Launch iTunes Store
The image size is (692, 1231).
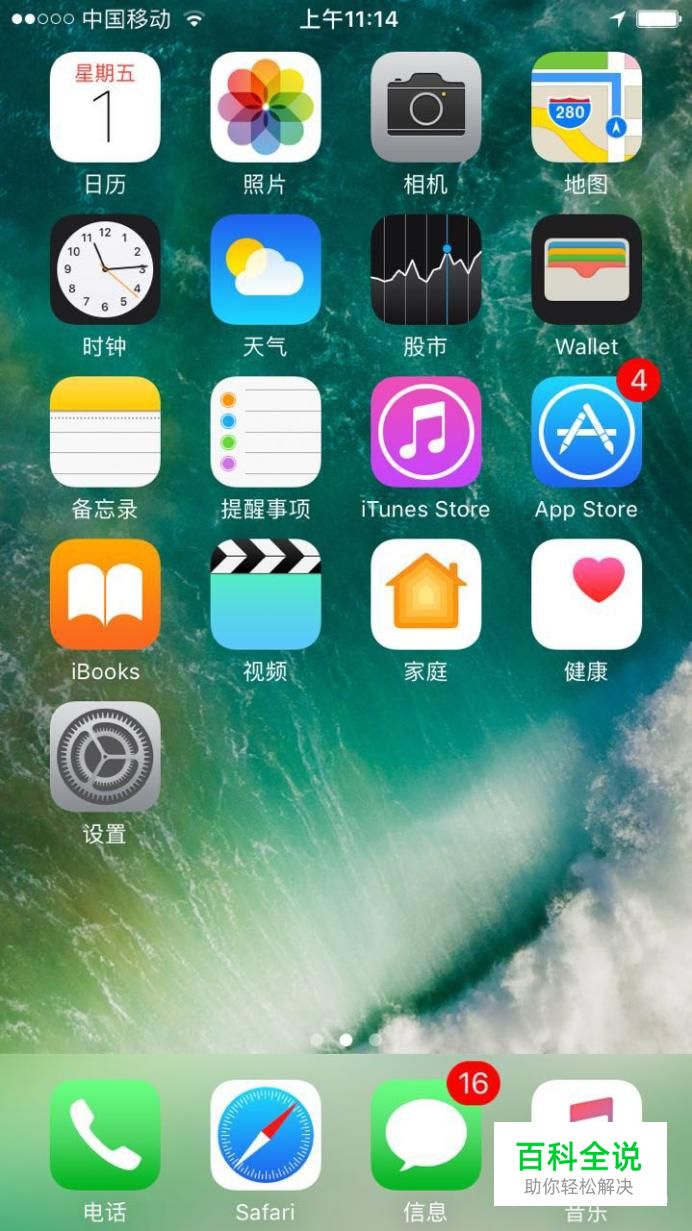(x=425, y=432)
